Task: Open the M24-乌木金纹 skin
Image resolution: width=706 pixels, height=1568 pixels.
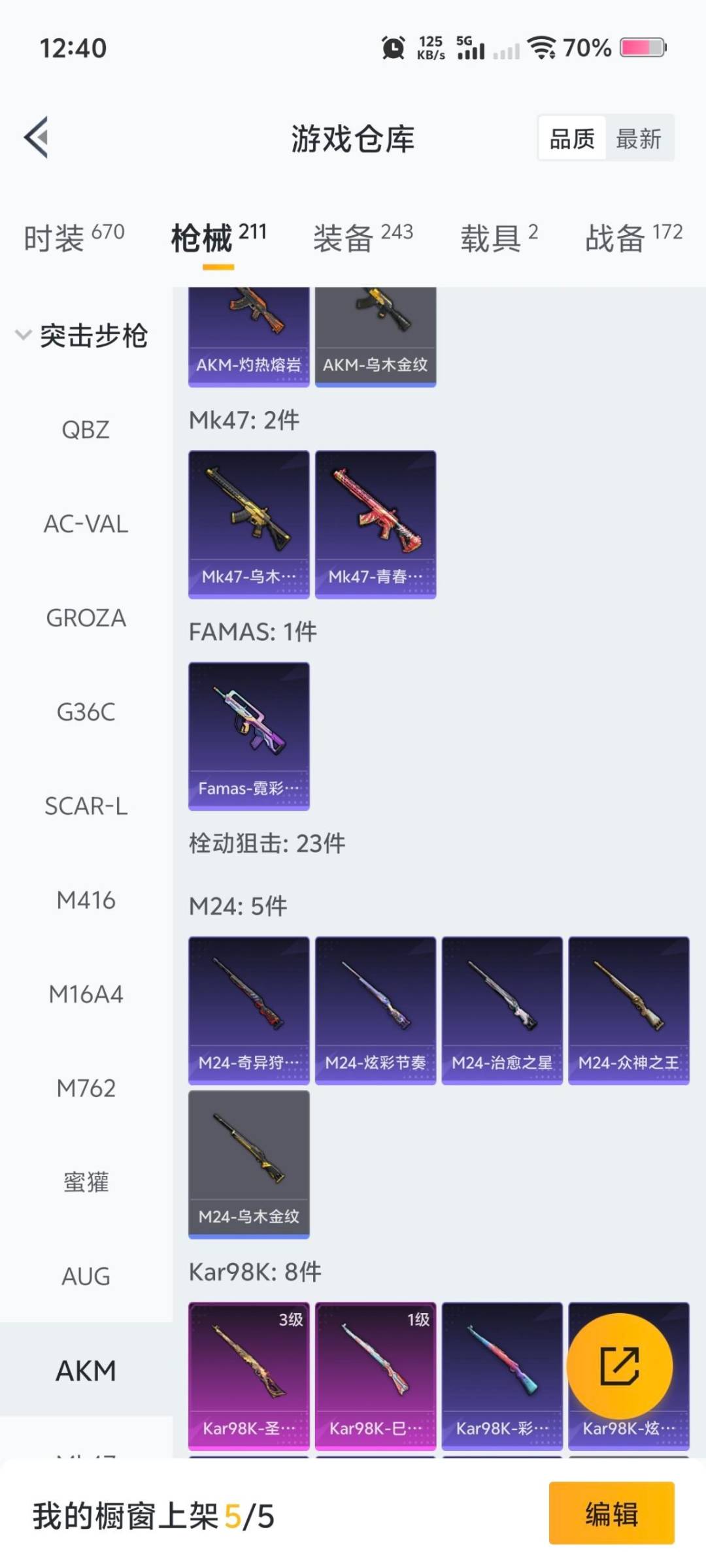Action: click(x=248, y=1164)
